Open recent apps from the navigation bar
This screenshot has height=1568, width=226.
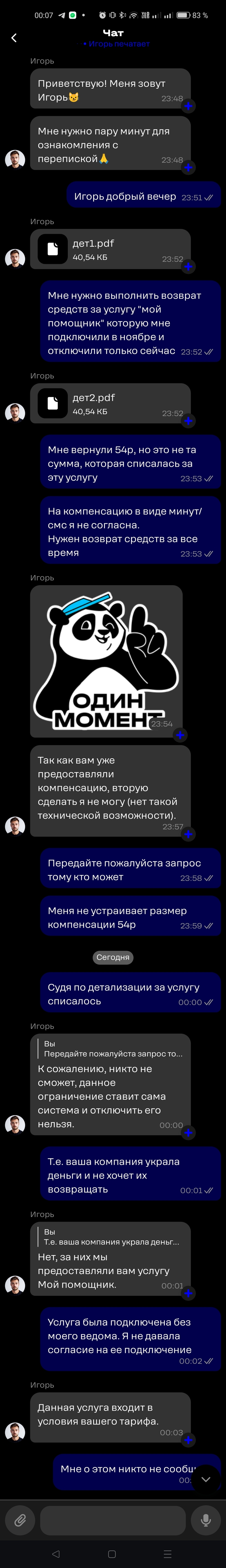point(168,1553)
